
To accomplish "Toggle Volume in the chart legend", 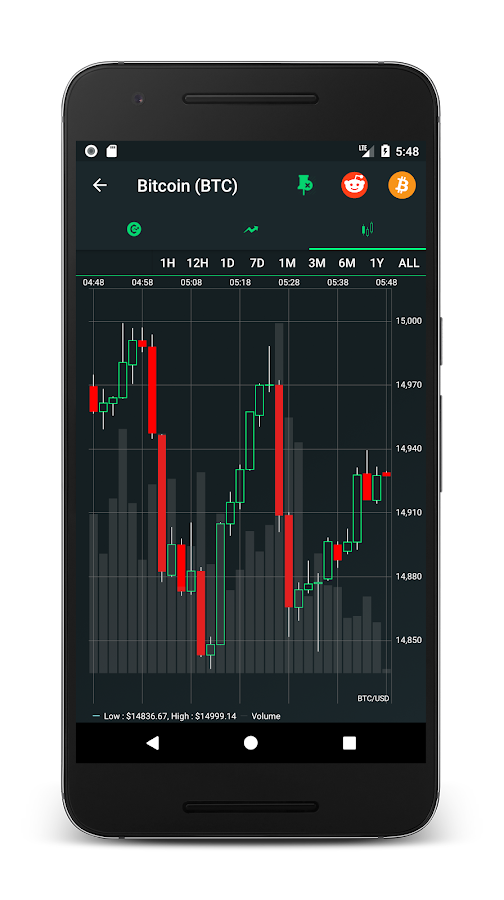I will pyautogui.click(x=261, y=716).
